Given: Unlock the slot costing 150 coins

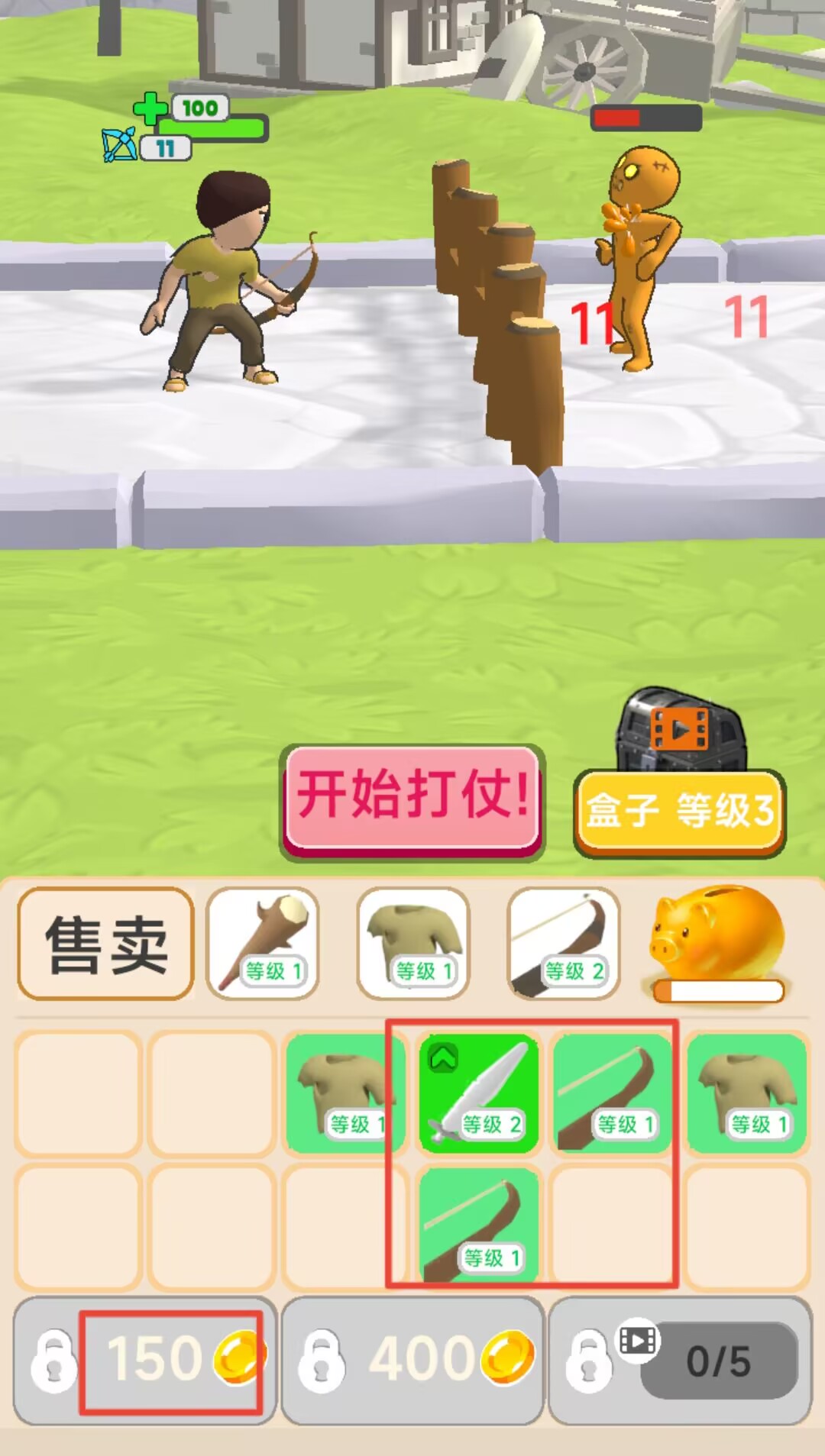Looking at the screenshot, I should 144,1360.
